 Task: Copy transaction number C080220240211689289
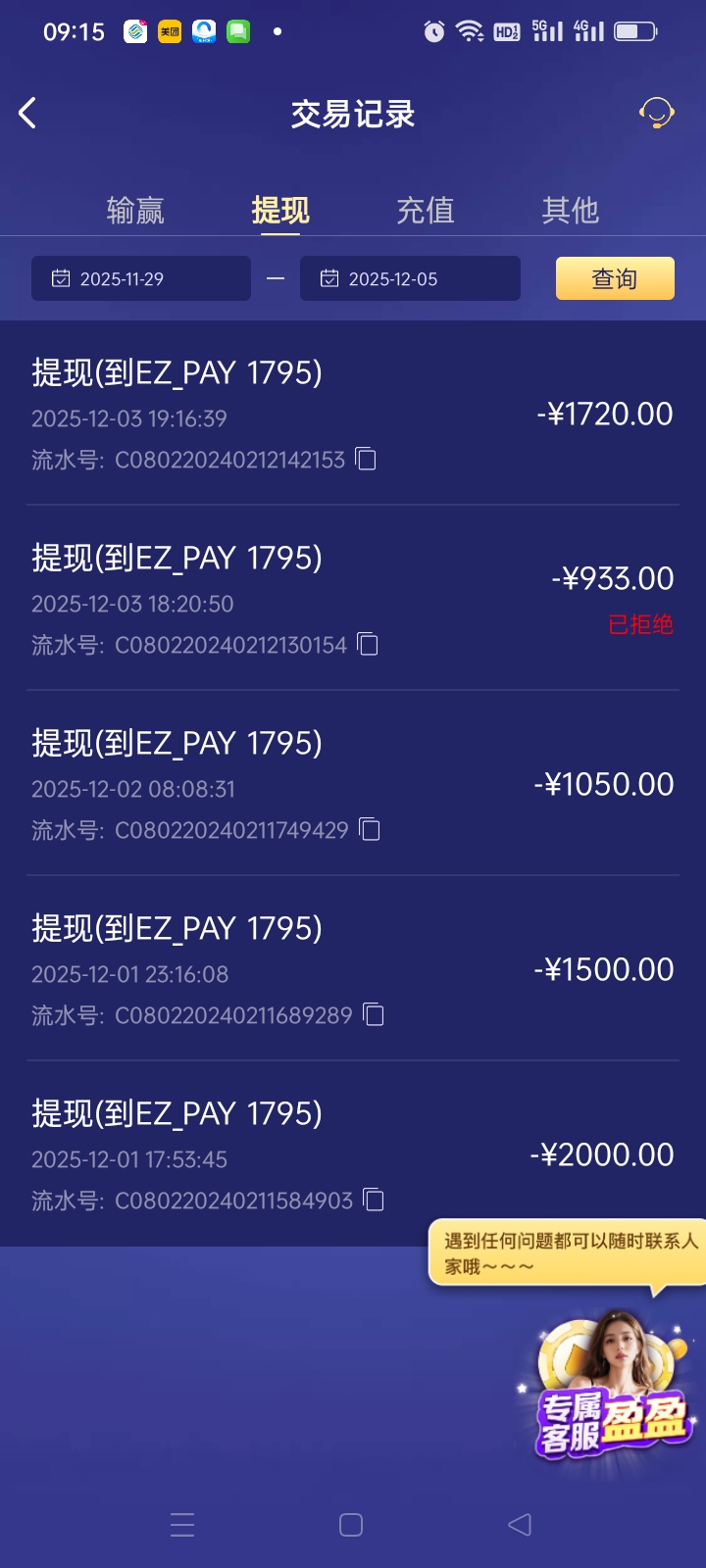(374, 1015)
